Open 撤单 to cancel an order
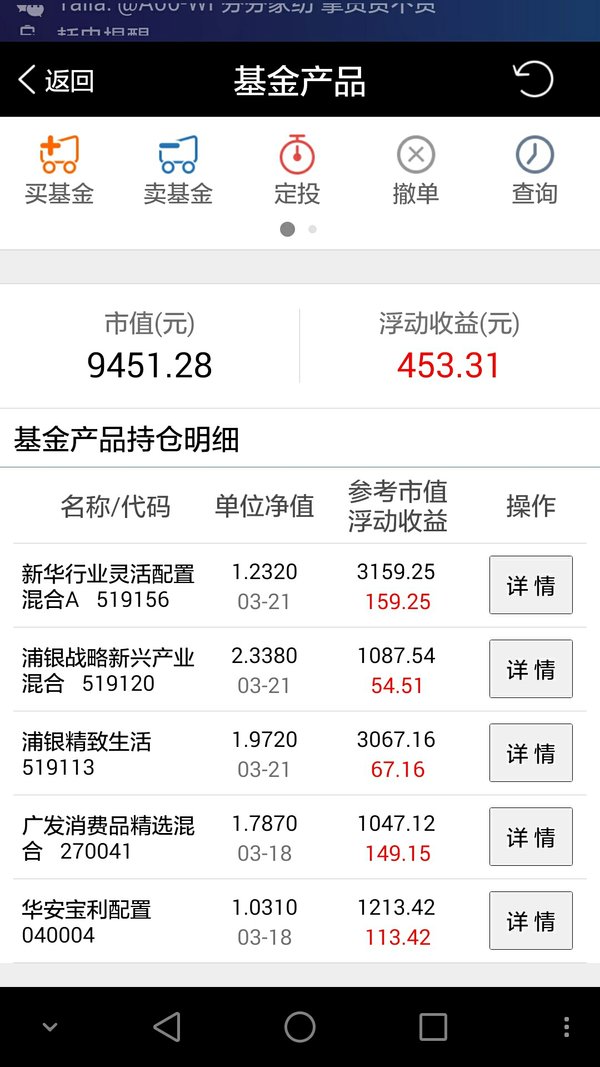Image resolution: width=600 pixels, height=1067 pixels. click(x=416, y=171)
